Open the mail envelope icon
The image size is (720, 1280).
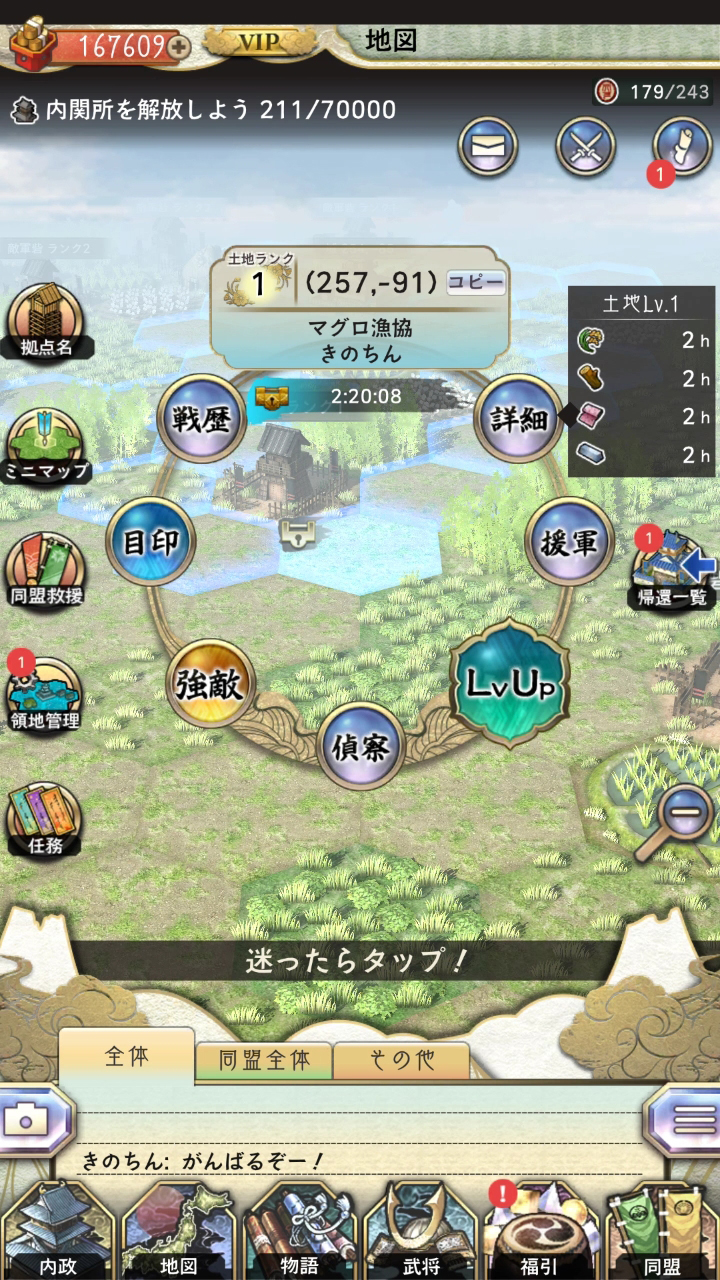488,148
